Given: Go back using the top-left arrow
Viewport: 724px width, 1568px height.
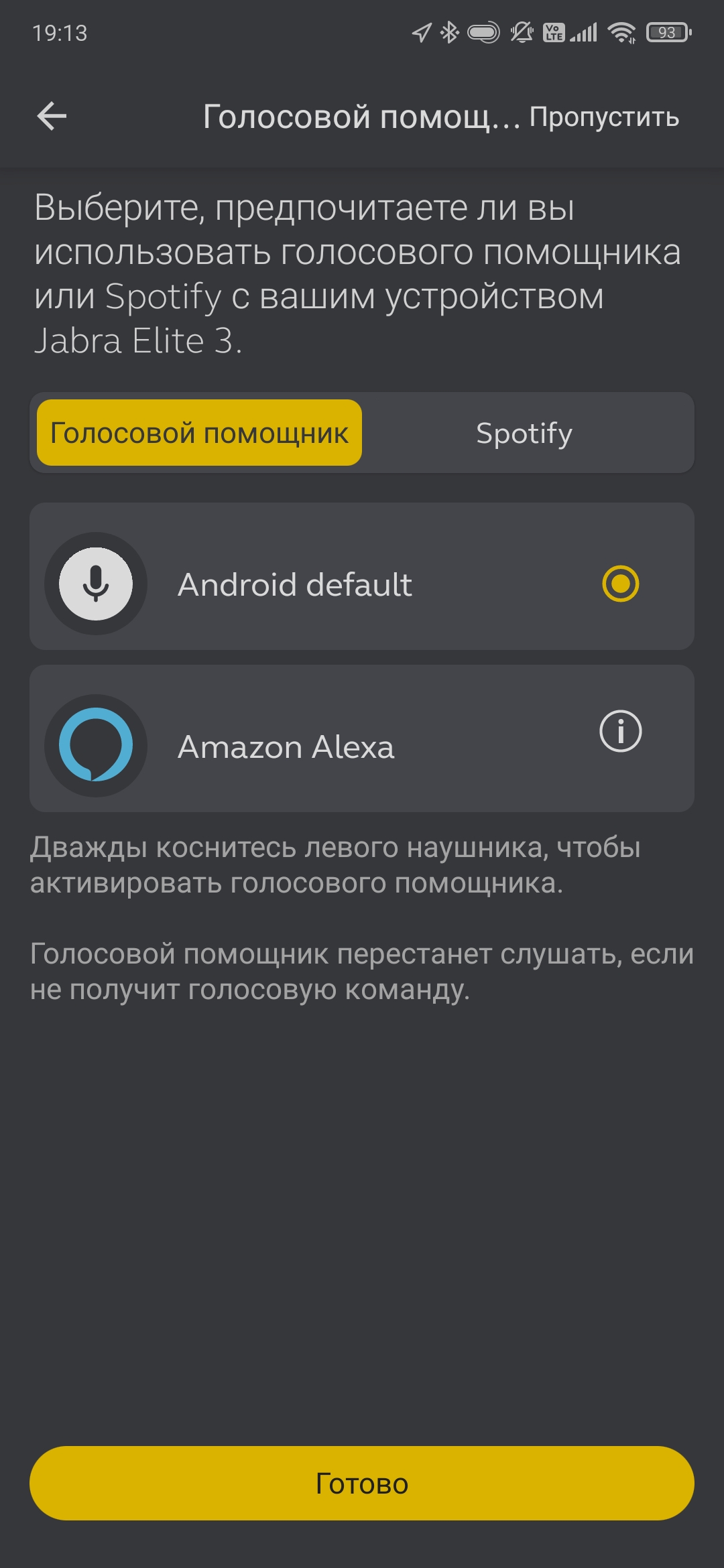Looking at the screenshot, I should pyautogui.click(x=52, y=117).
